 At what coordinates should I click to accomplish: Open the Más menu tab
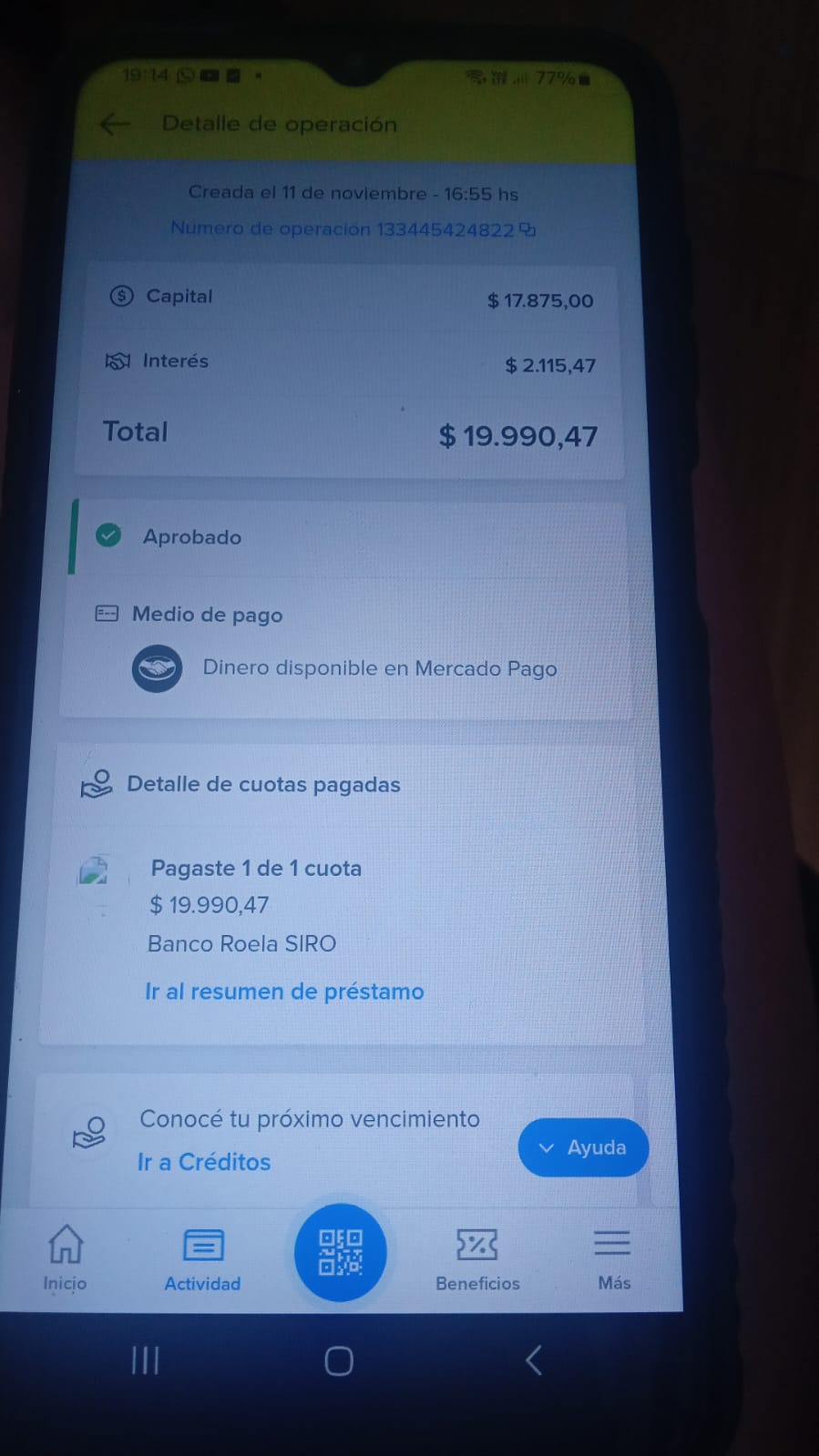613,1257
